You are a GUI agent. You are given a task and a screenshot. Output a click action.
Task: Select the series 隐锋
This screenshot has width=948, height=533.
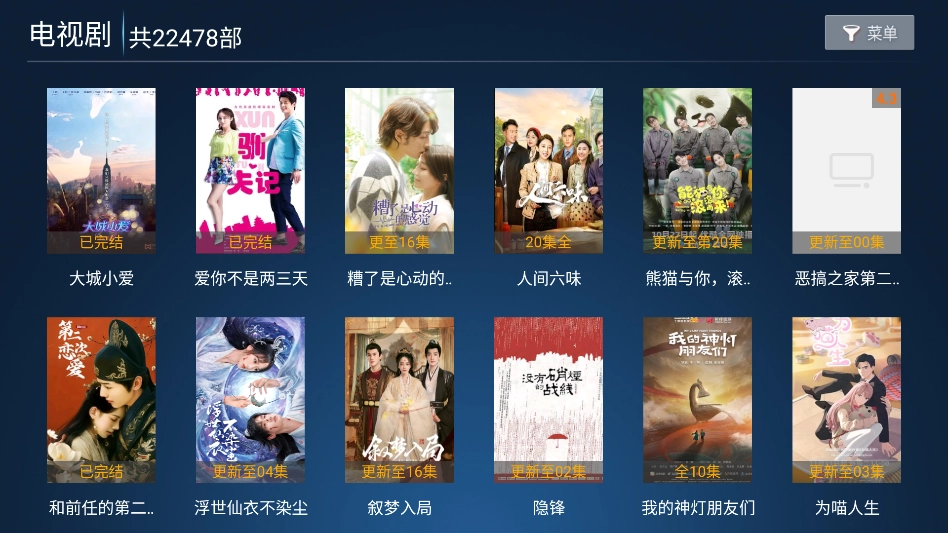(548, 400)
